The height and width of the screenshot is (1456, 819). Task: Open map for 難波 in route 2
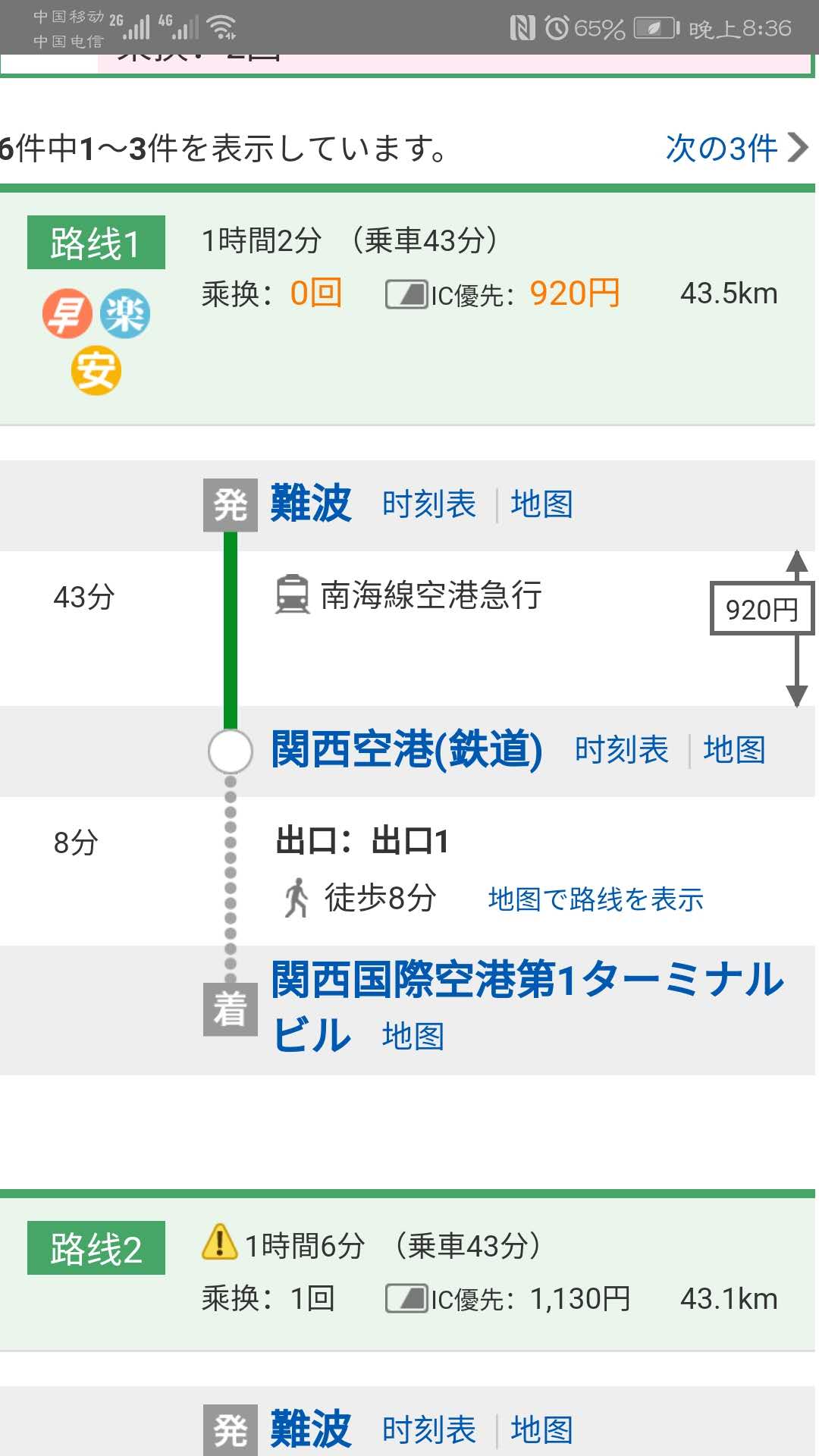541,1430
